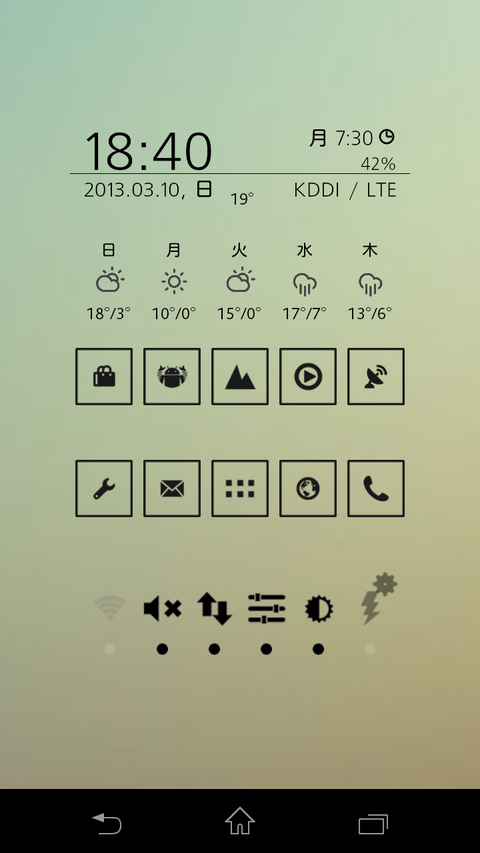480x853 pixels.
Task: Toggle the muted speaker sound setting
Action: 162,608
